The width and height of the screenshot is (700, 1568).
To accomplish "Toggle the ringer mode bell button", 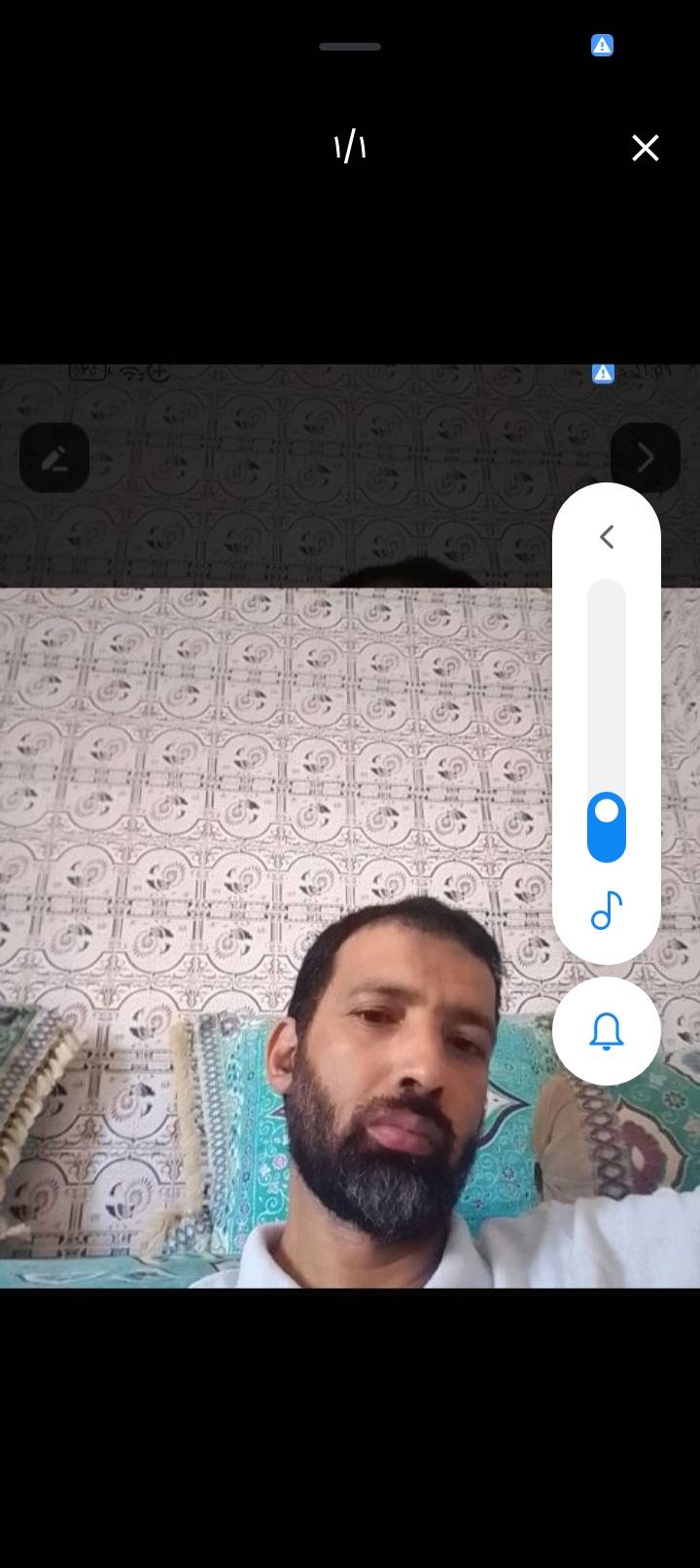I will [x=607, y=1031].
